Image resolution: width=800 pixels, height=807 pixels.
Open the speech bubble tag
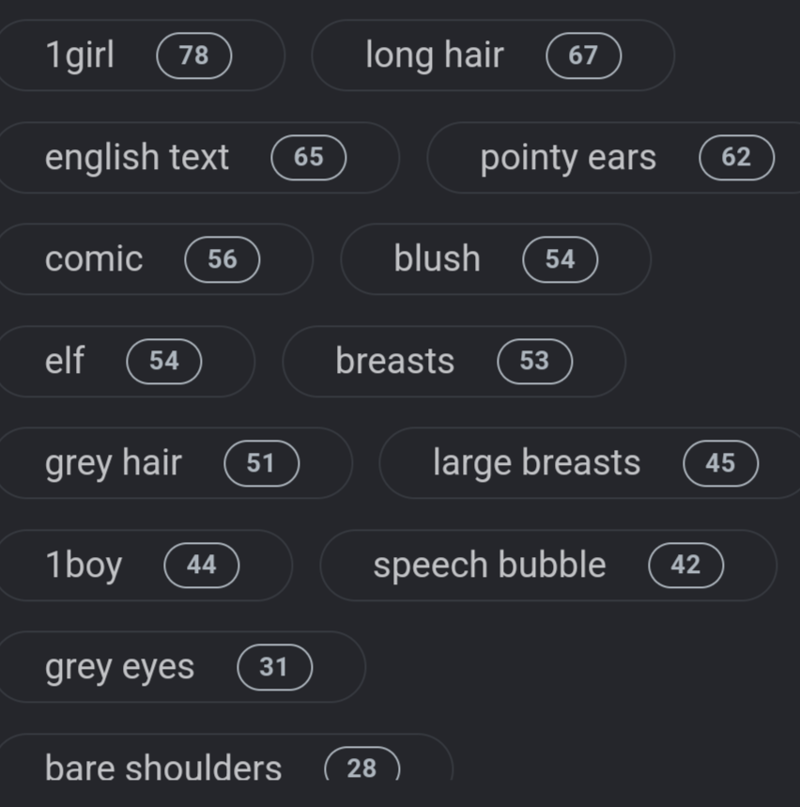tap(547, 565)
